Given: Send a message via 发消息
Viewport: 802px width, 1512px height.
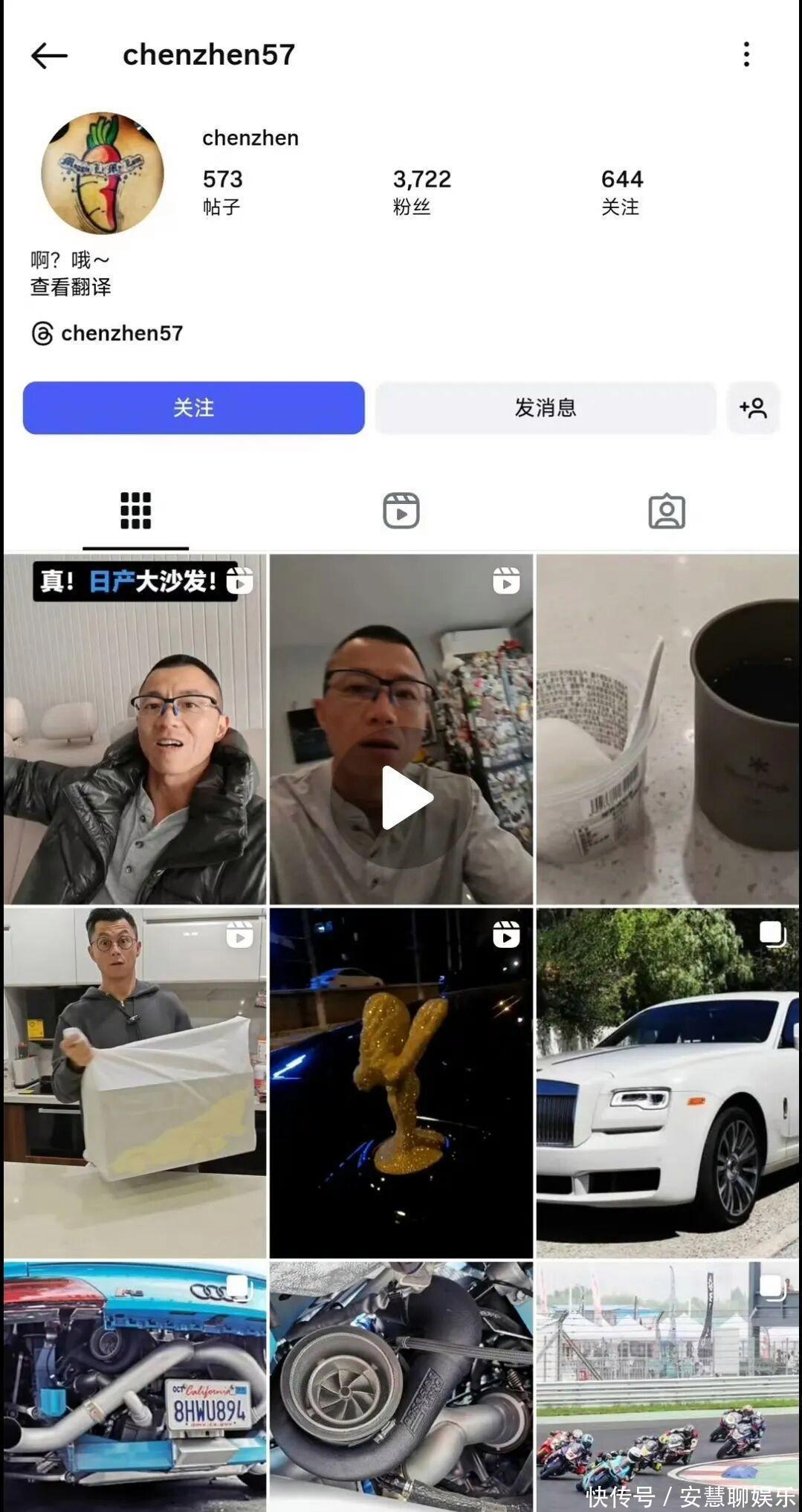Looking at the screenshot, I should click(x=545, y=407).
